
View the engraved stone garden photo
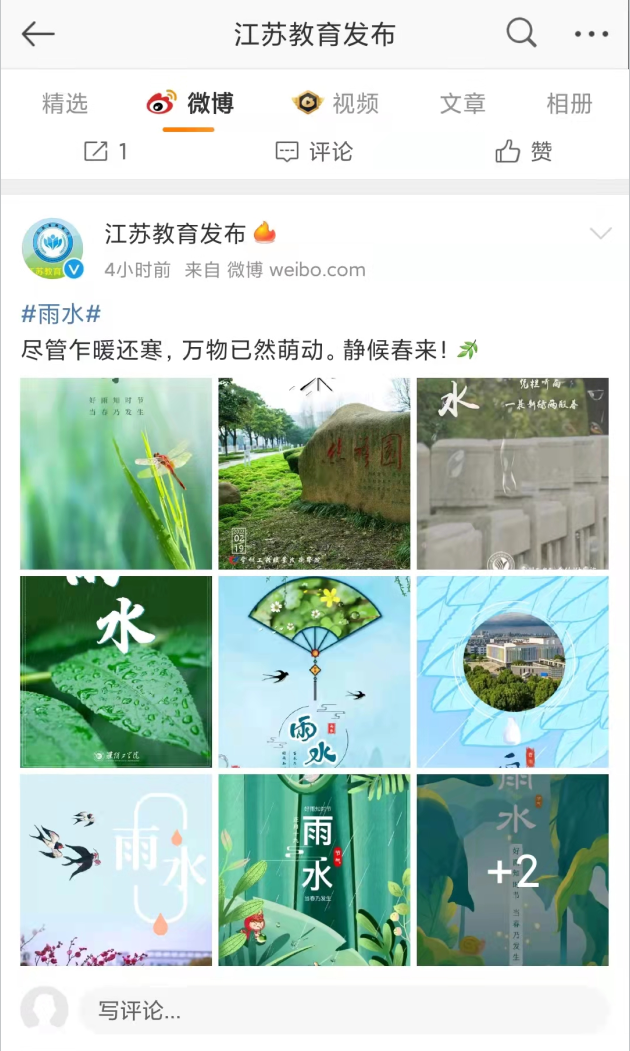[x=314, y=473]
